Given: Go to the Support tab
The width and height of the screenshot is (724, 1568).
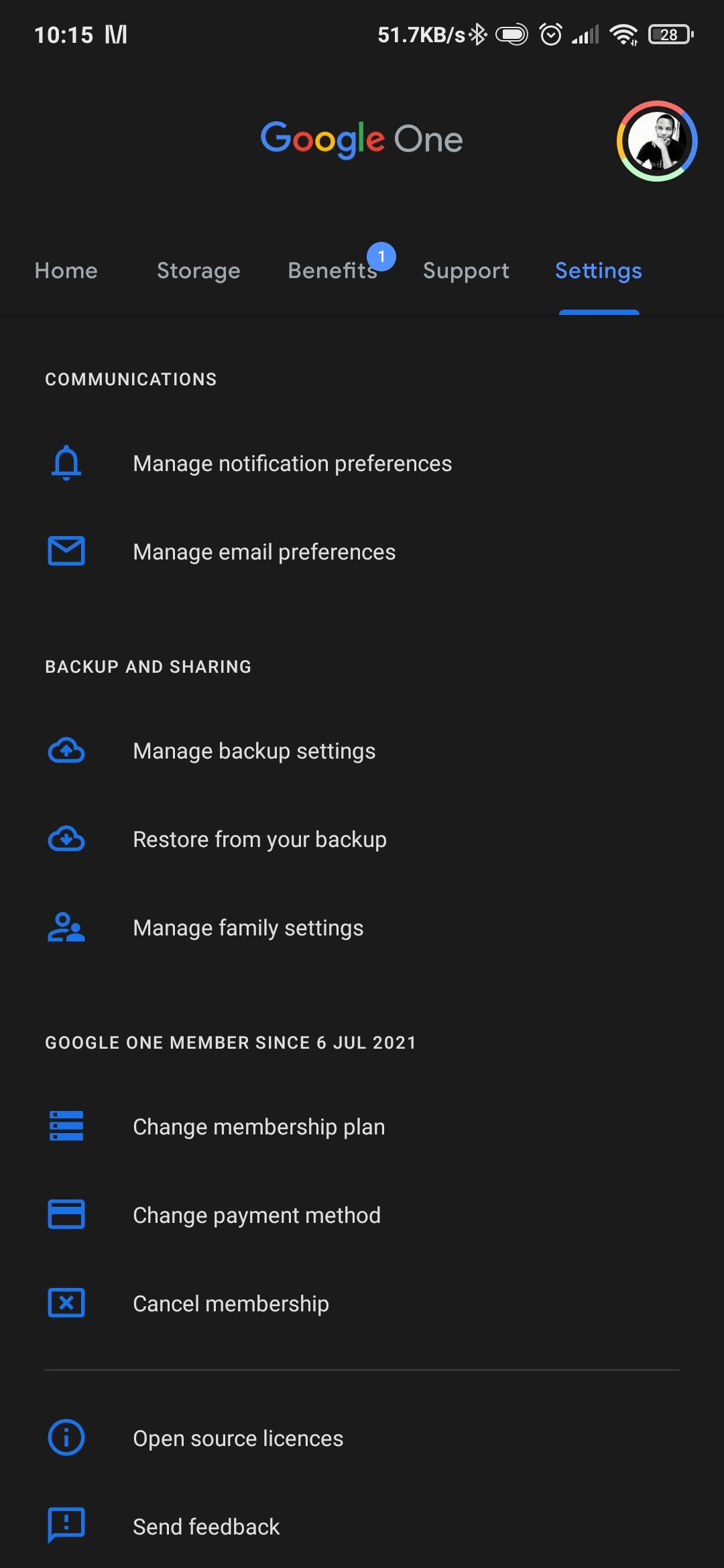Looking at the screenshot, I should pos(466,271).
